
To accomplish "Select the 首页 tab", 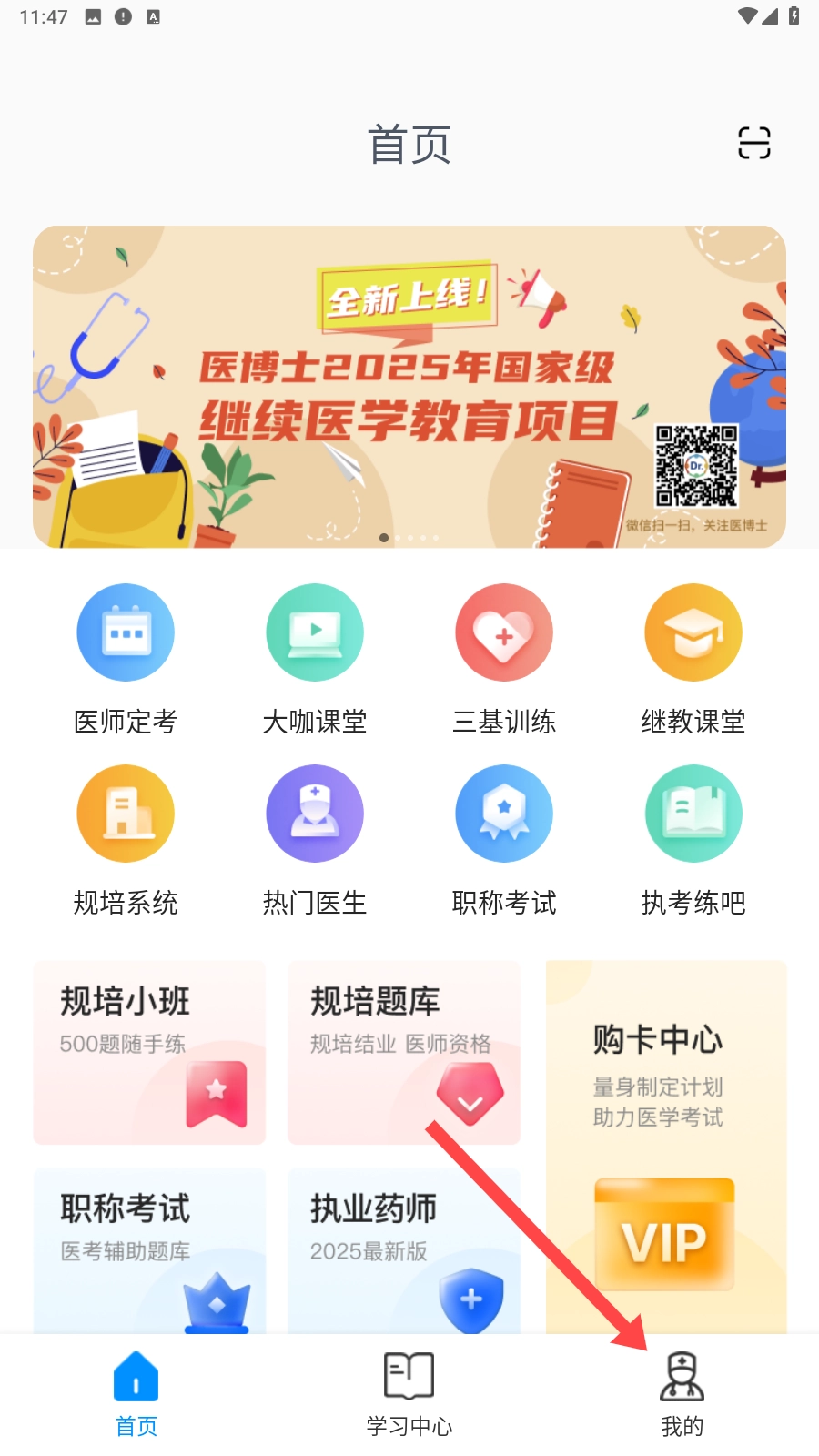I will [136, 1394].
